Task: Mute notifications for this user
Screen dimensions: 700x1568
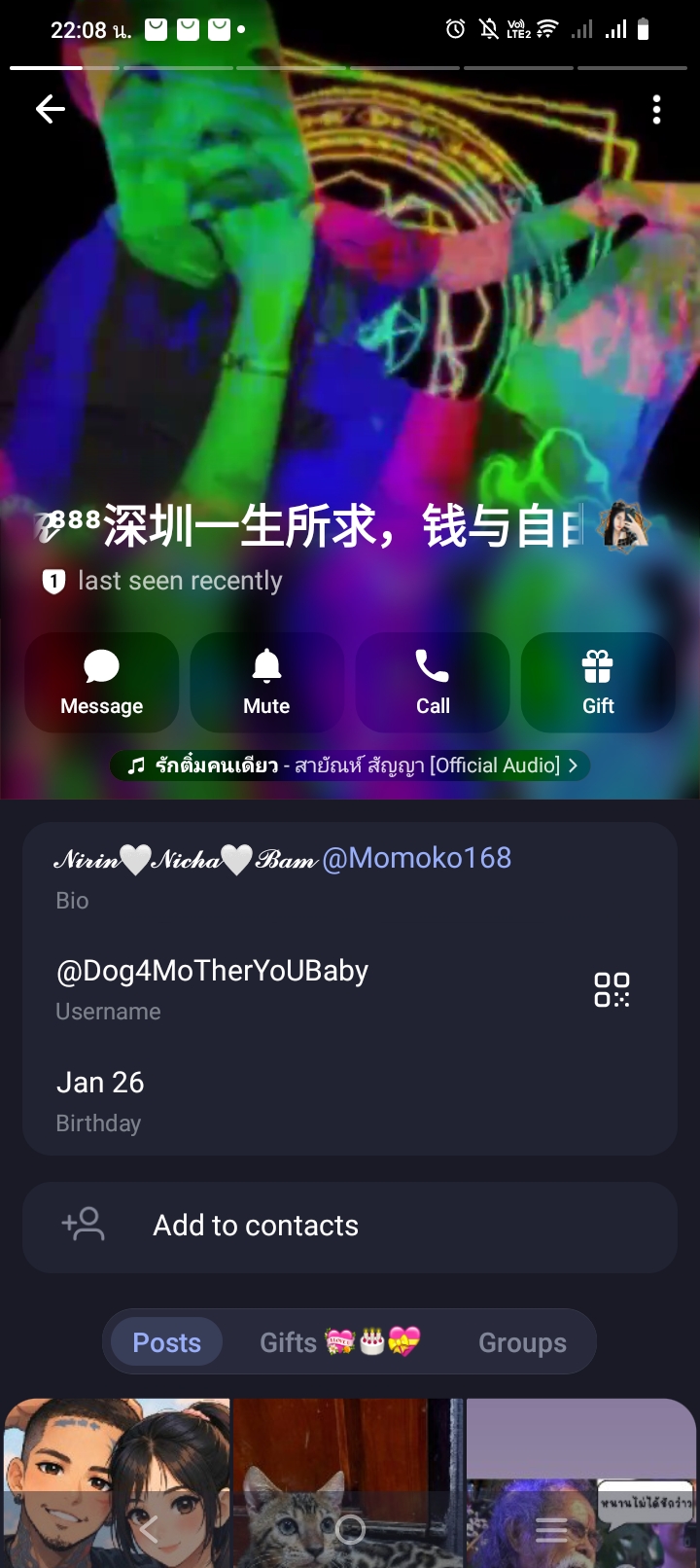Action: (x=267, y=682)
